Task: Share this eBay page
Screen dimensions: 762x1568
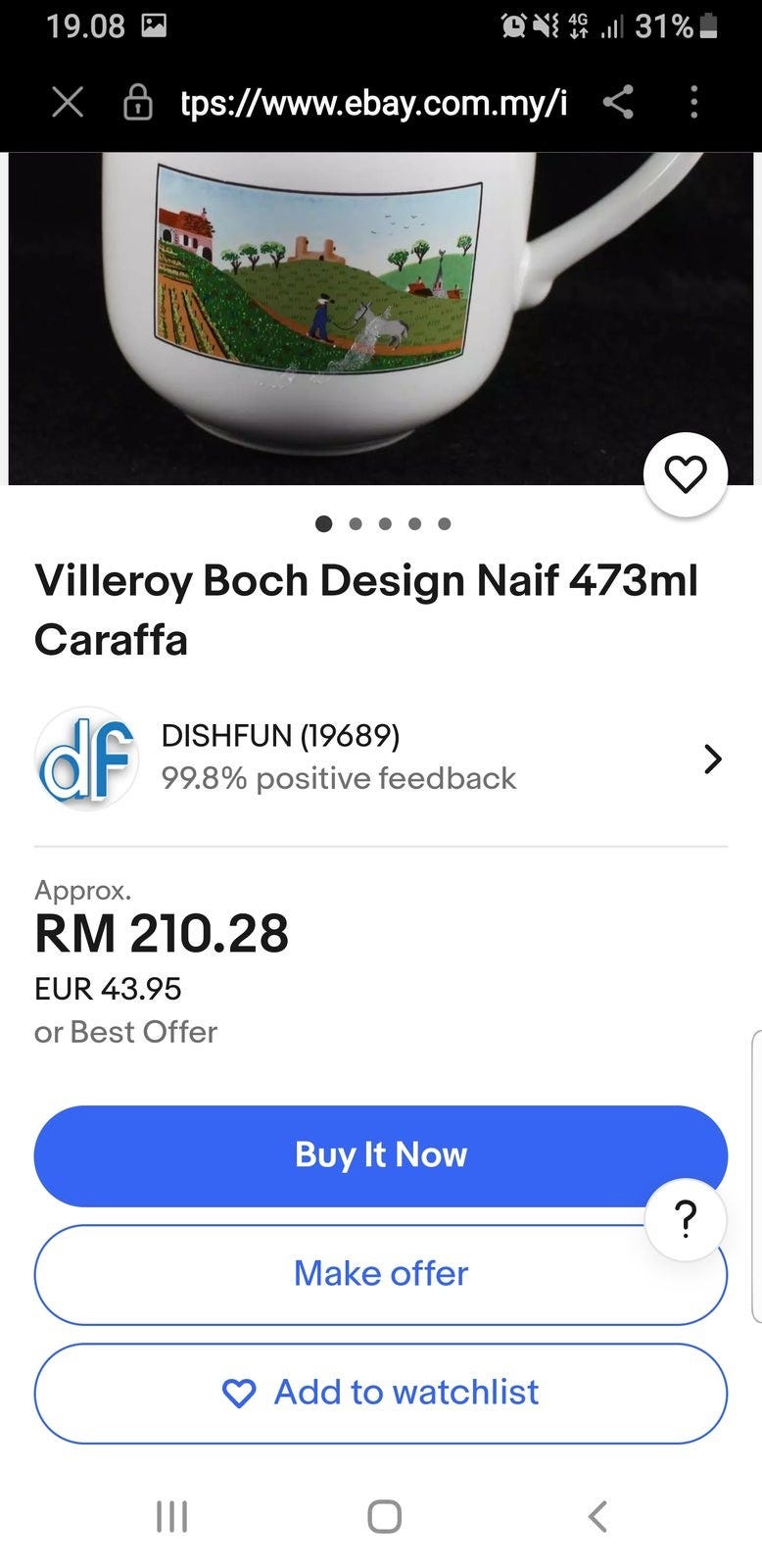Action: (617, 101)
